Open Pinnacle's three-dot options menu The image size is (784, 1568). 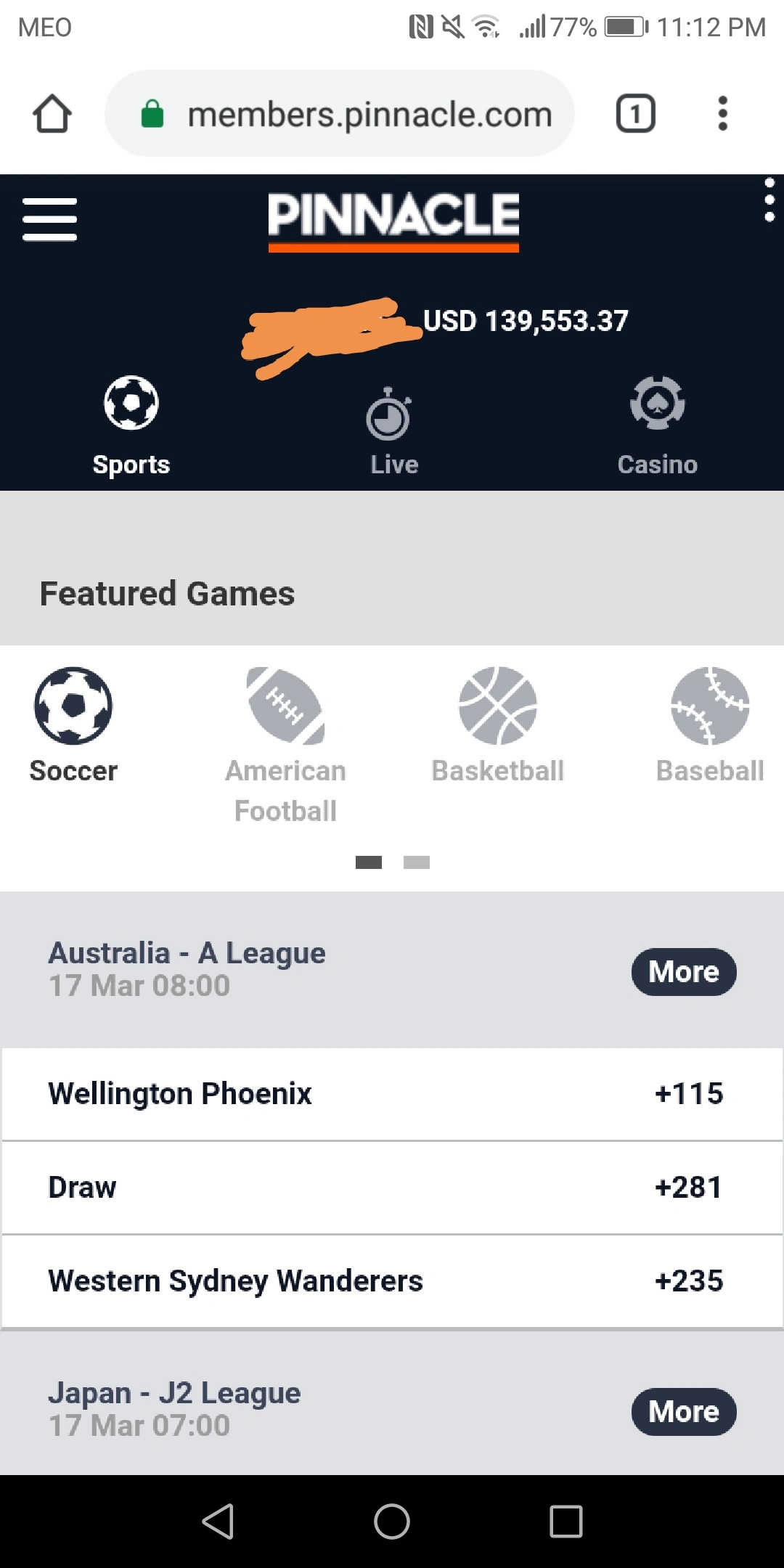tap(769, 200)
